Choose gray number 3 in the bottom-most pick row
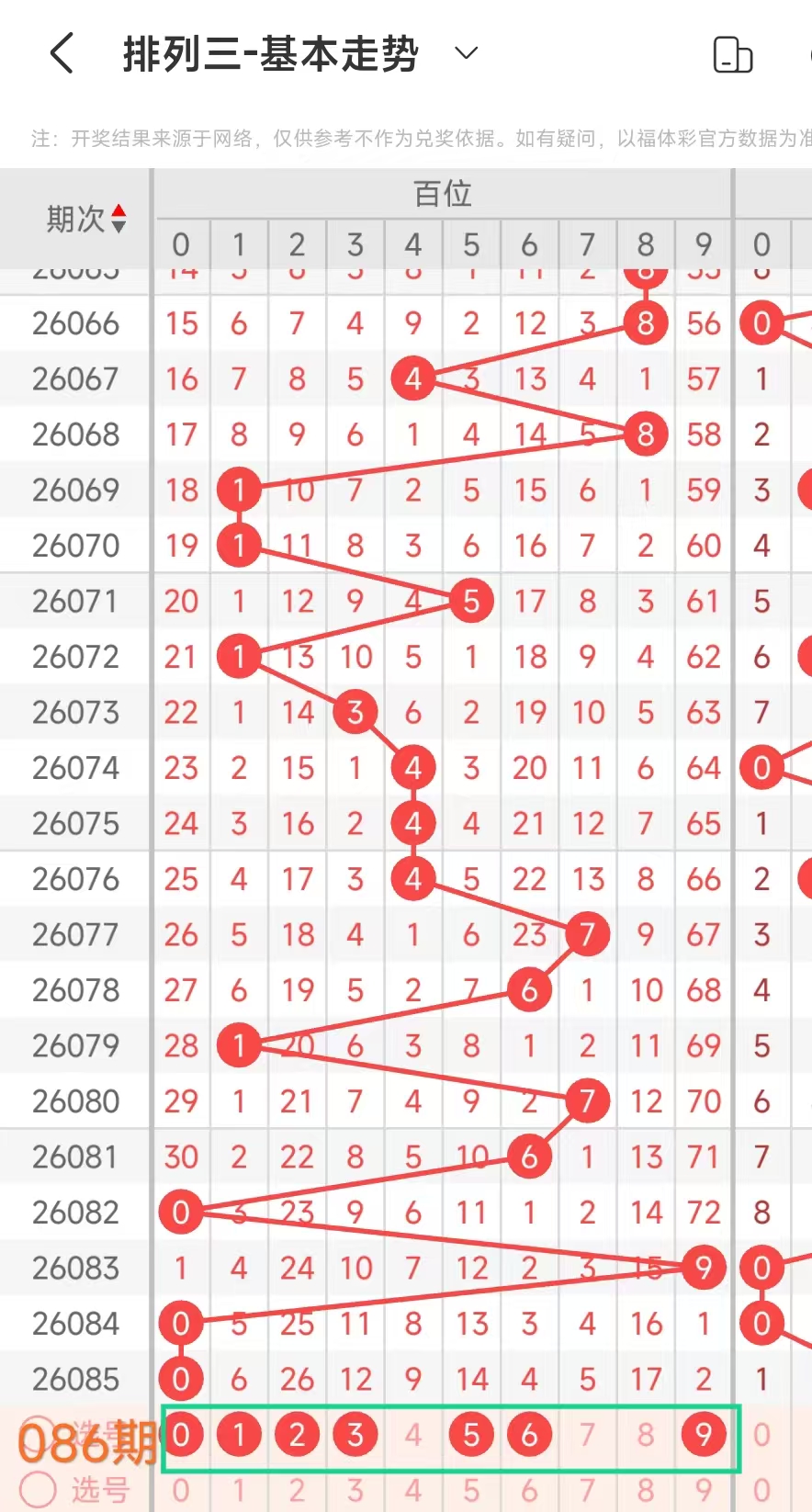Image resolution: width=812 pixels, height=1512 pixels. [355, 1491]
